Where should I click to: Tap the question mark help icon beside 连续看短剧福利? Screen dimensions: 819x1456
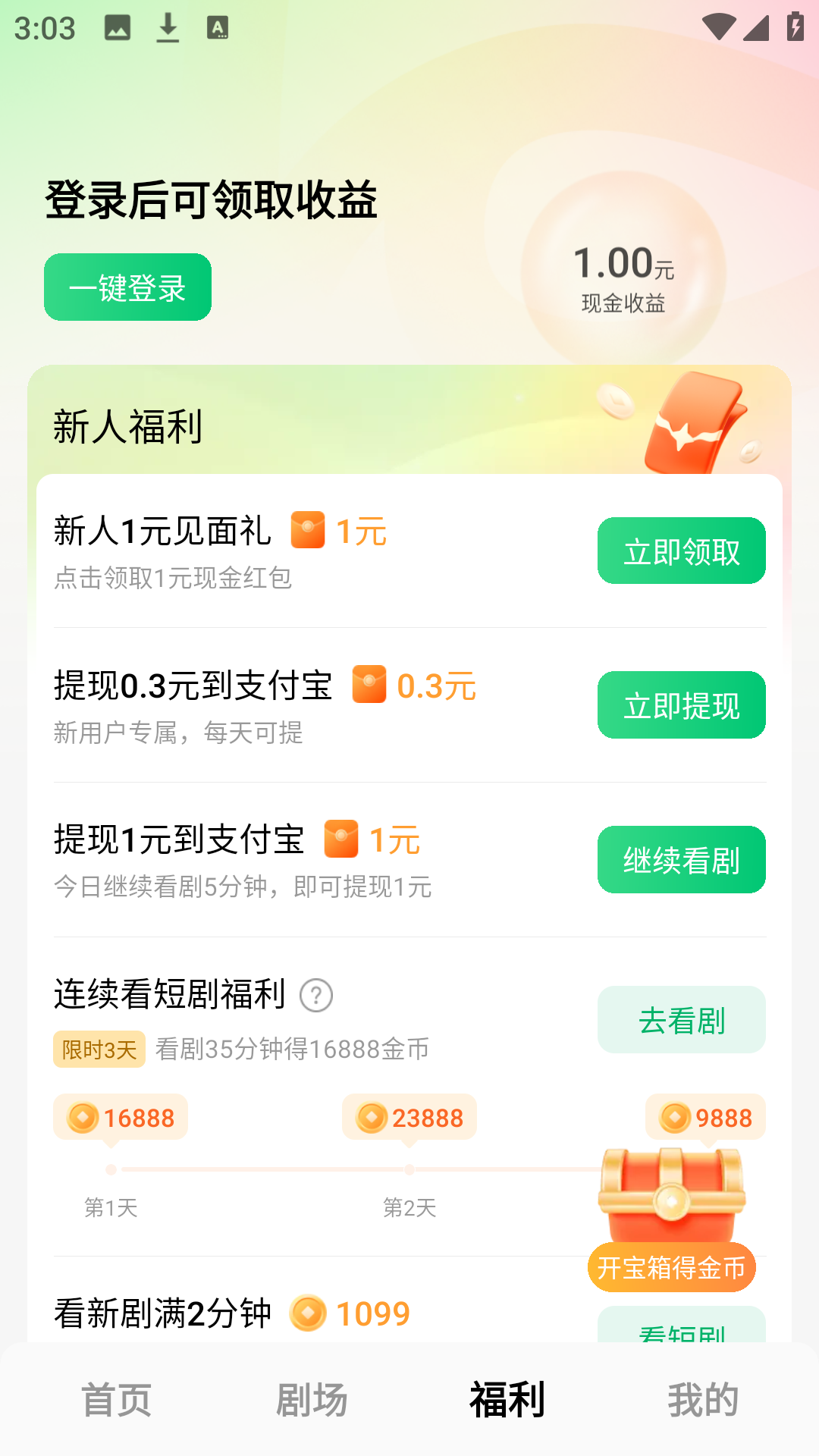[316, 996]
